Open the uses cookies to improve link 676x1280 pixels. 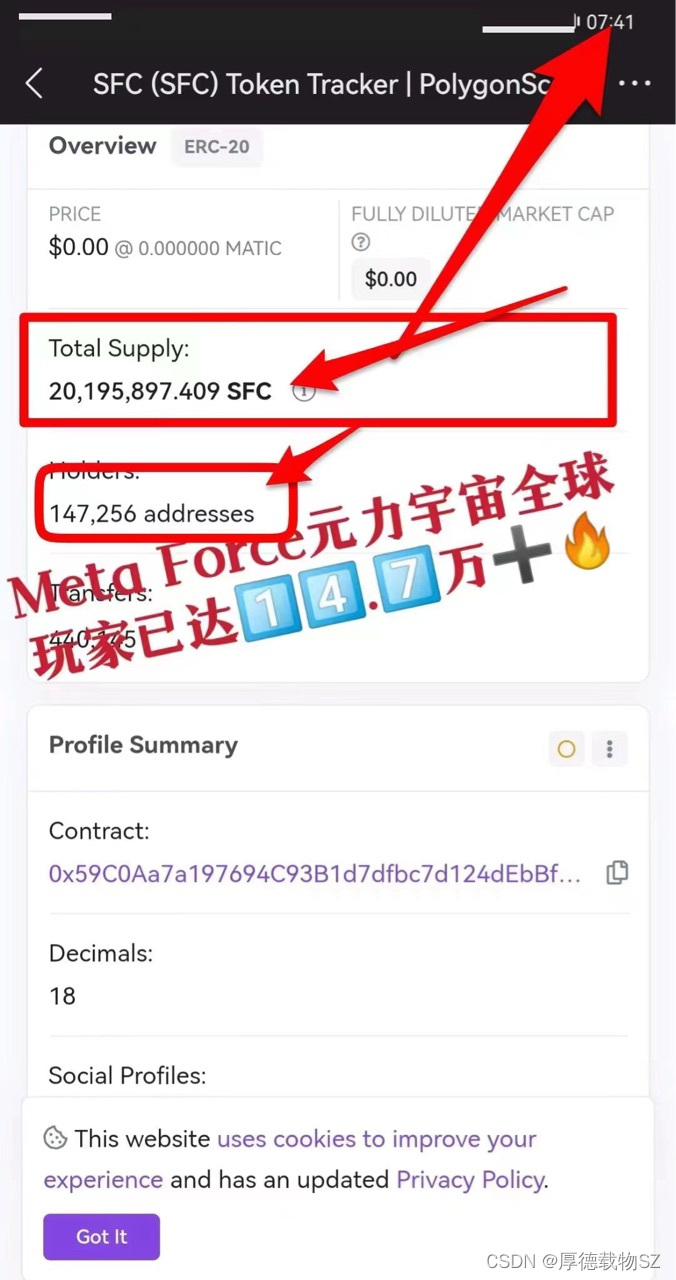376,1139
